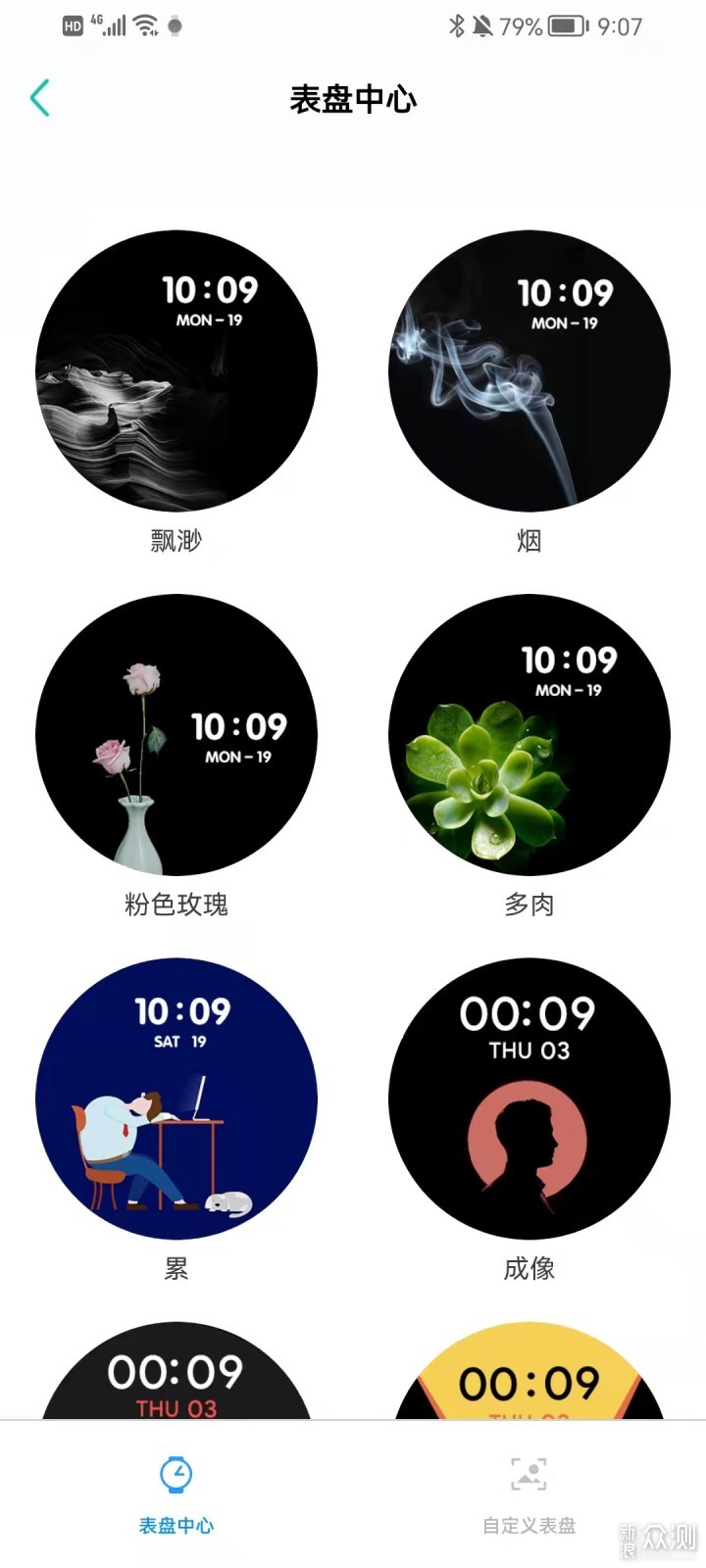Select the 粉色玫瑰 rose watch face
This screenshot has height=1568, width=706.
click(176, 735)
